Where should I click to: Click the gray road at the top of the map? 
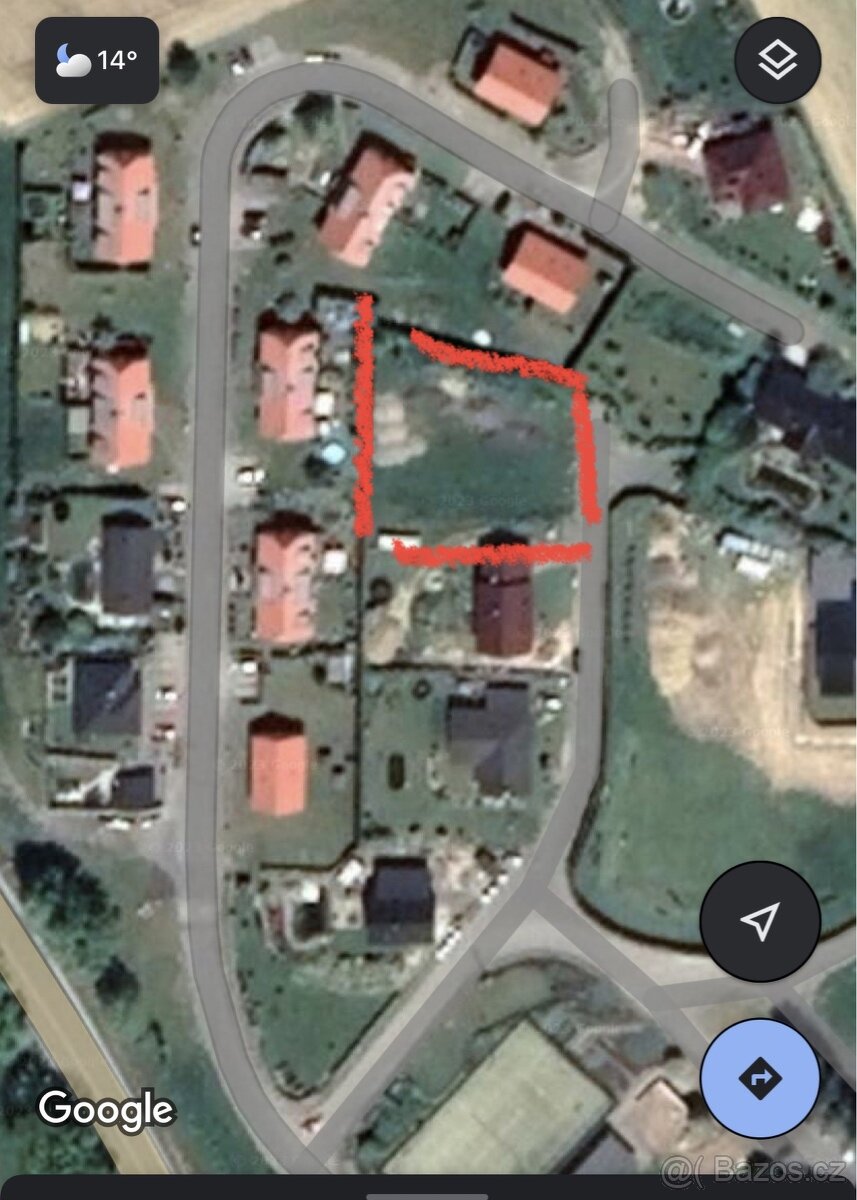[x=350, y=75]
